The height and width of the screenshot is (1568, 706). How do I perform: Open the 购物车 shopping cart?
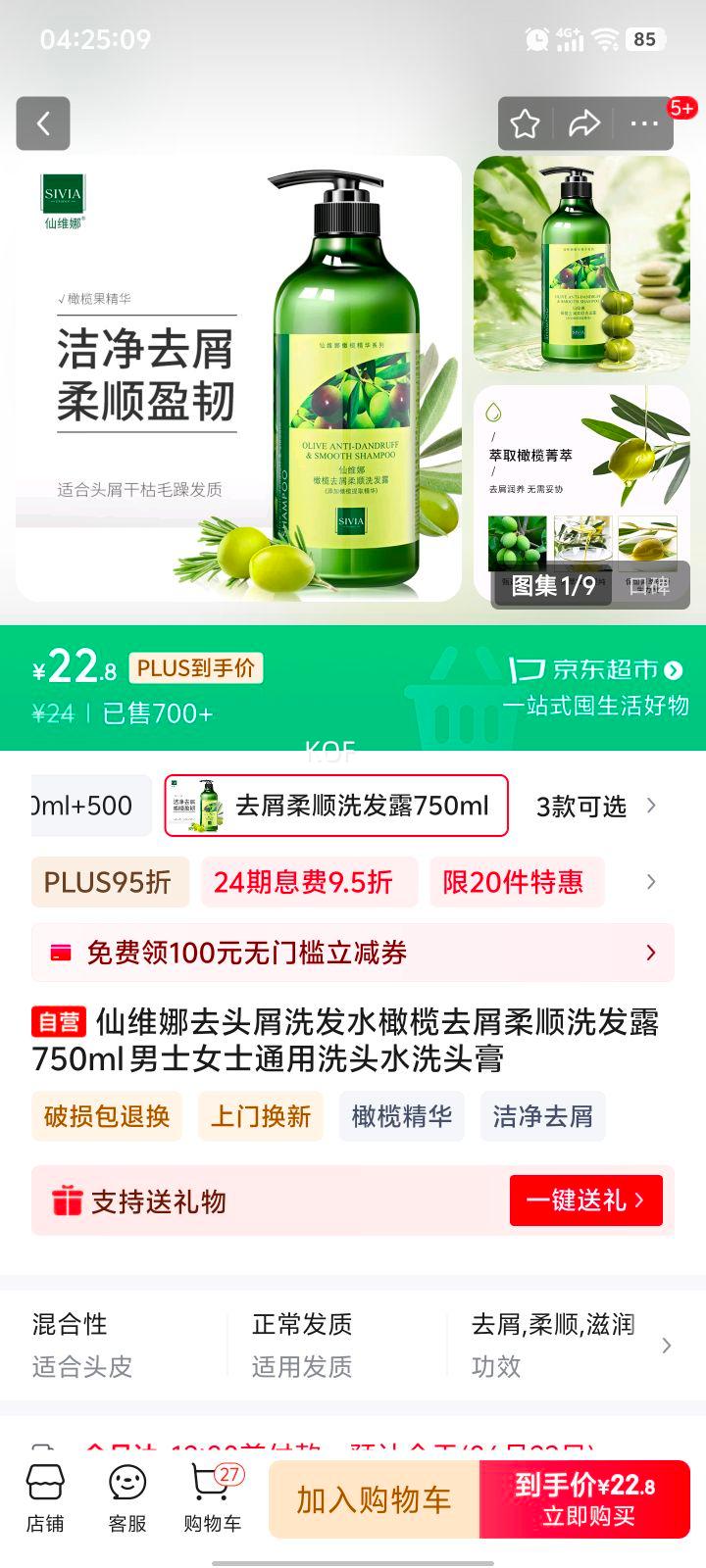coord(212,1499)
